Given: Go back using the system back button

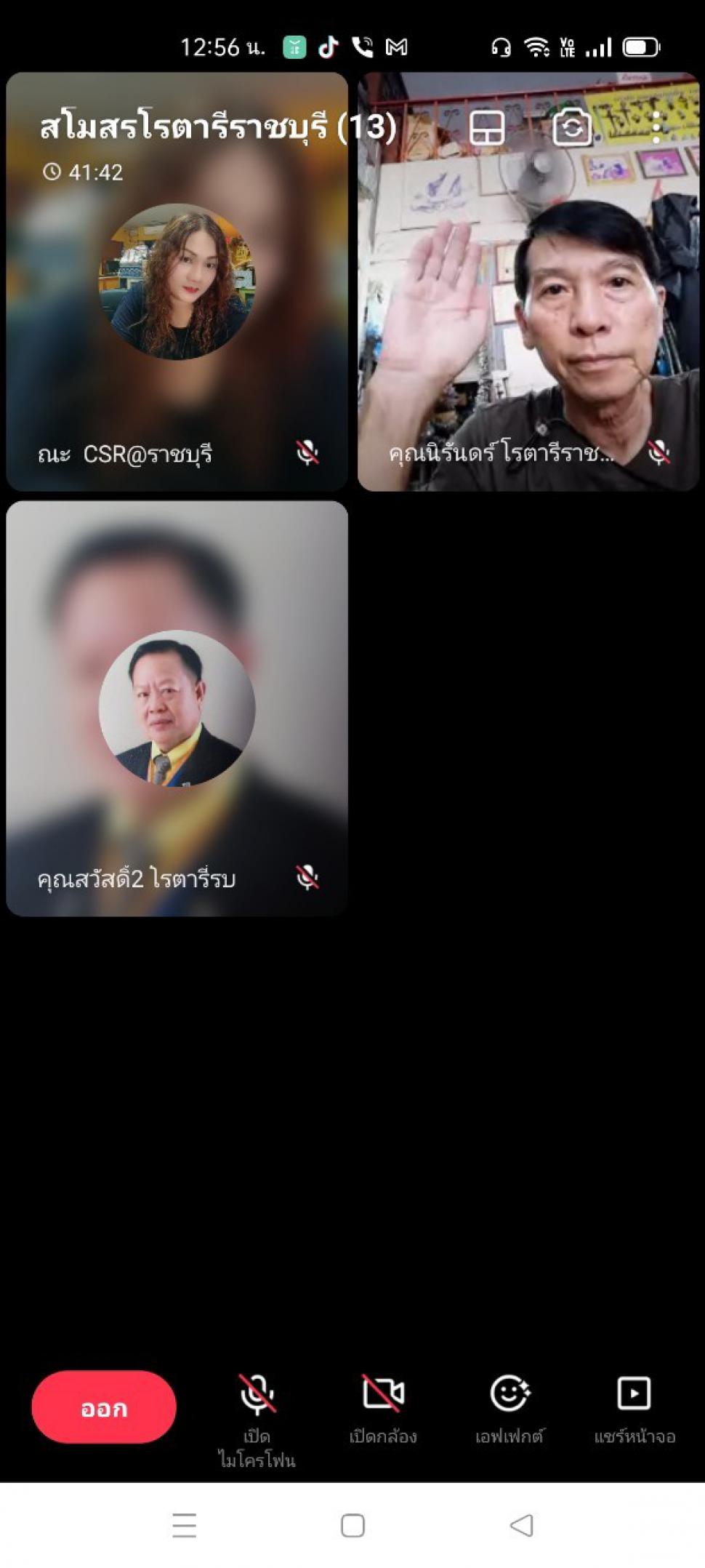Looking at the screenshot, I should pyautogui.click(x=521, y=1525).
